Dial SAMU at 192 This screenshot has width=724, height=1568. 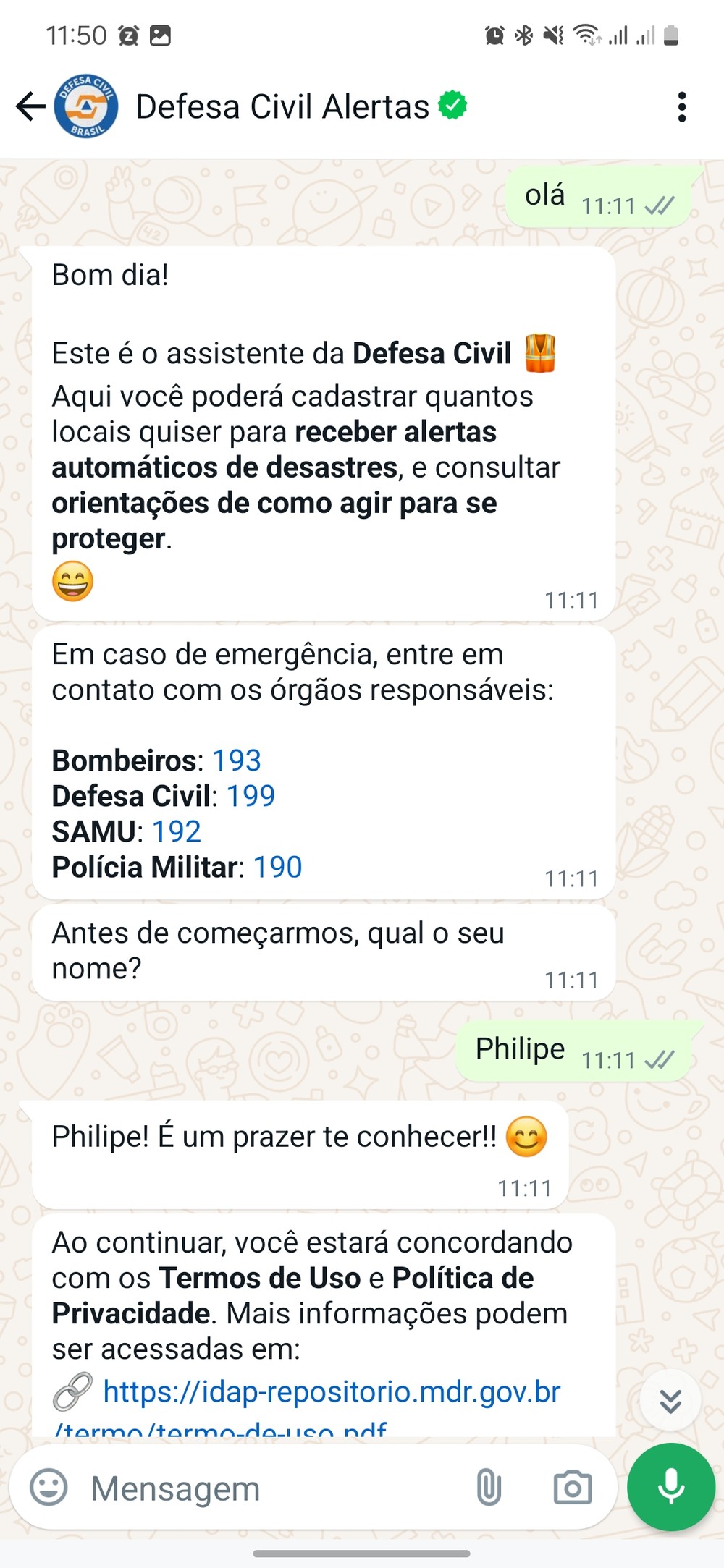[x=176, y=831]
